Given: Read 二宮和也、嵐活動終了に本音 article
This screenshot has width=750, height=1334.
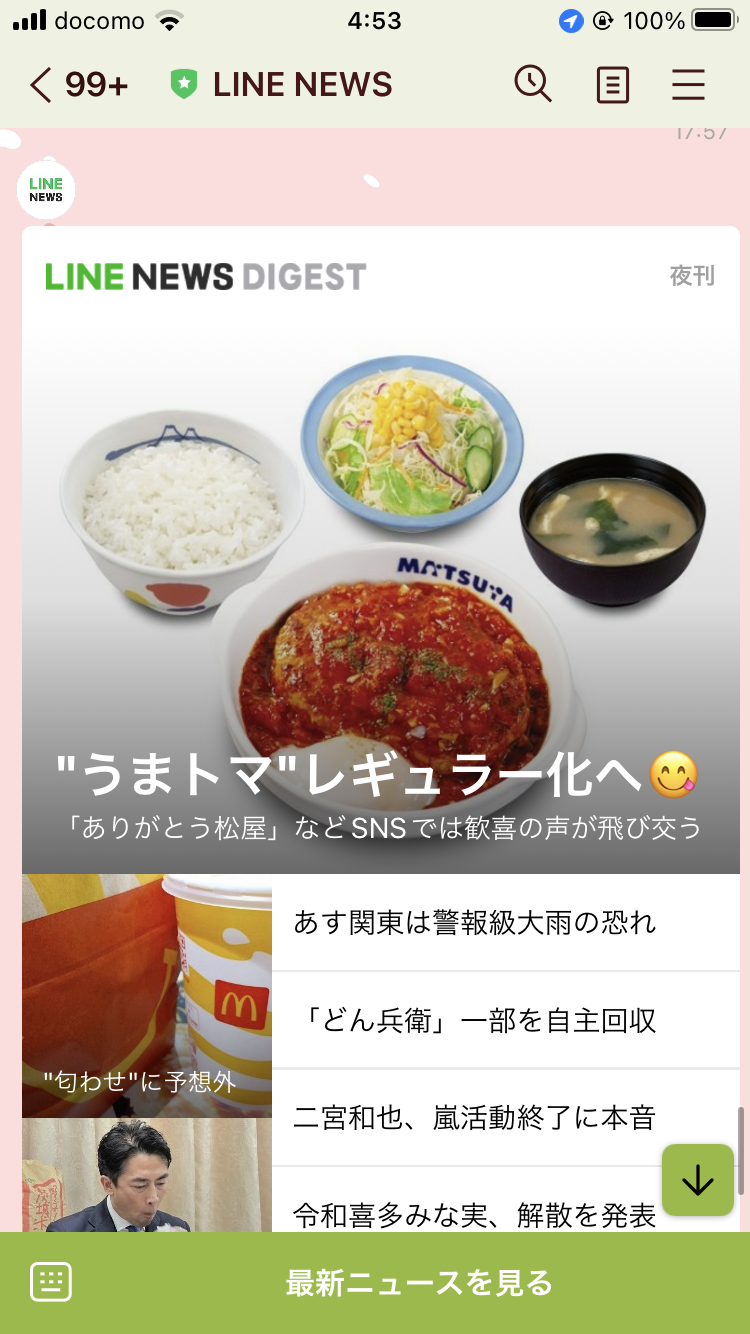Looking at the screenshot, I should click(475, 1117).
